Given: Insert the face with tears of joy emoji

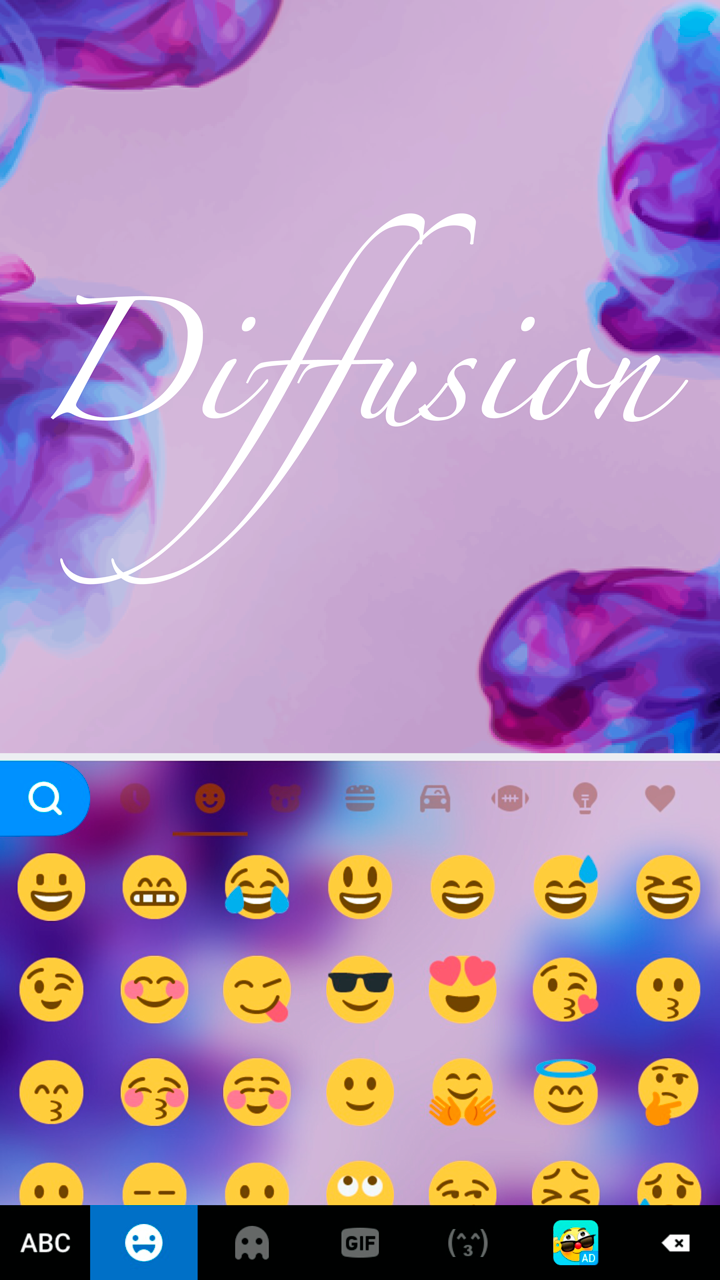Looking at the screenshot, I should pos(257,886).
